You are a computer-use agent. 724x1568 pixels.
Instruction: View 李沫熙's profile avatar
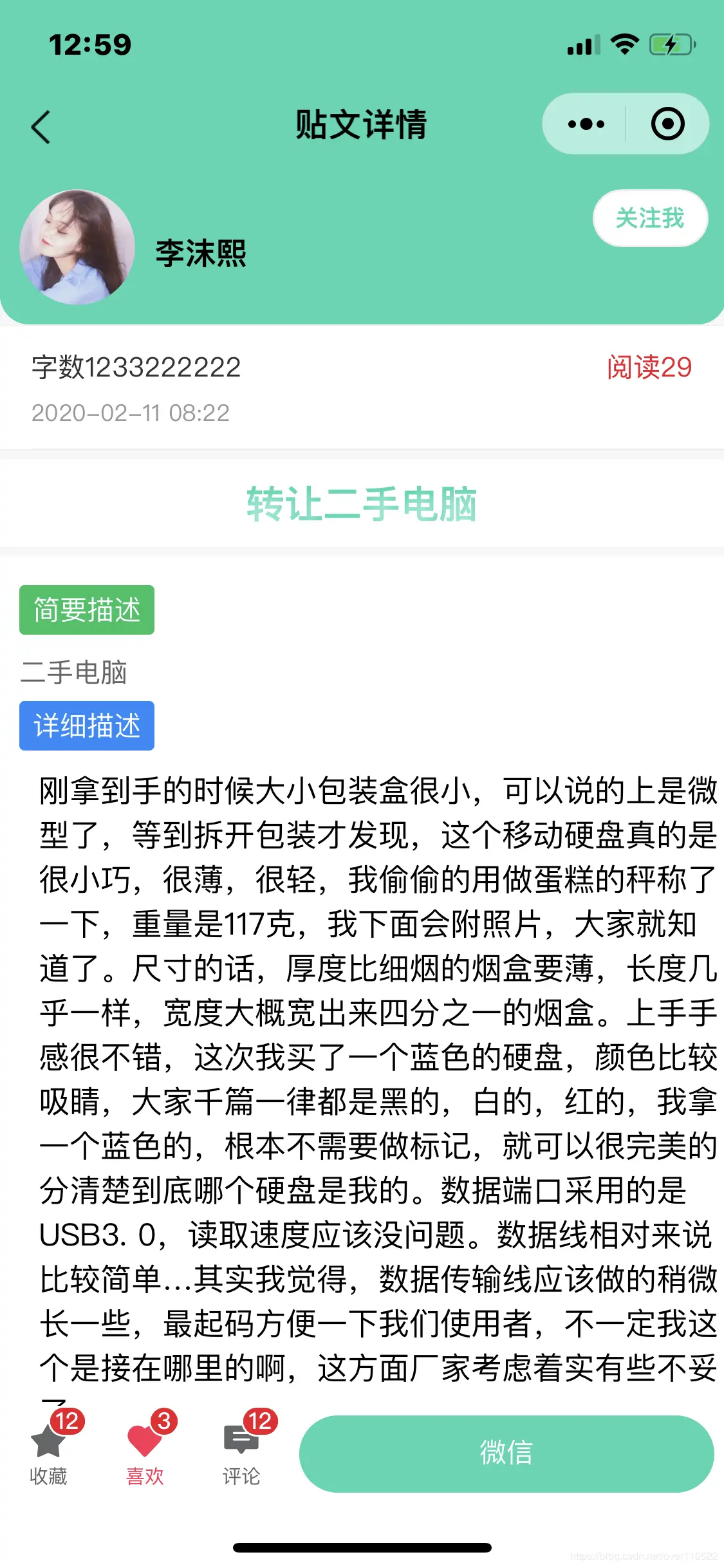click(78, 248)
